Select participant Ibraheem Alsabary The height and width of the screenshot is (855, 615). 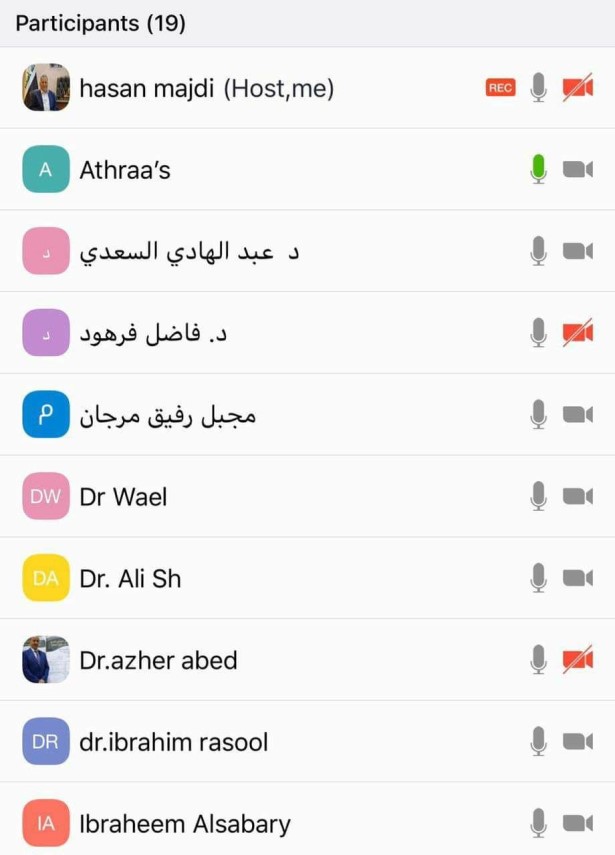click(x=185, y=824)
